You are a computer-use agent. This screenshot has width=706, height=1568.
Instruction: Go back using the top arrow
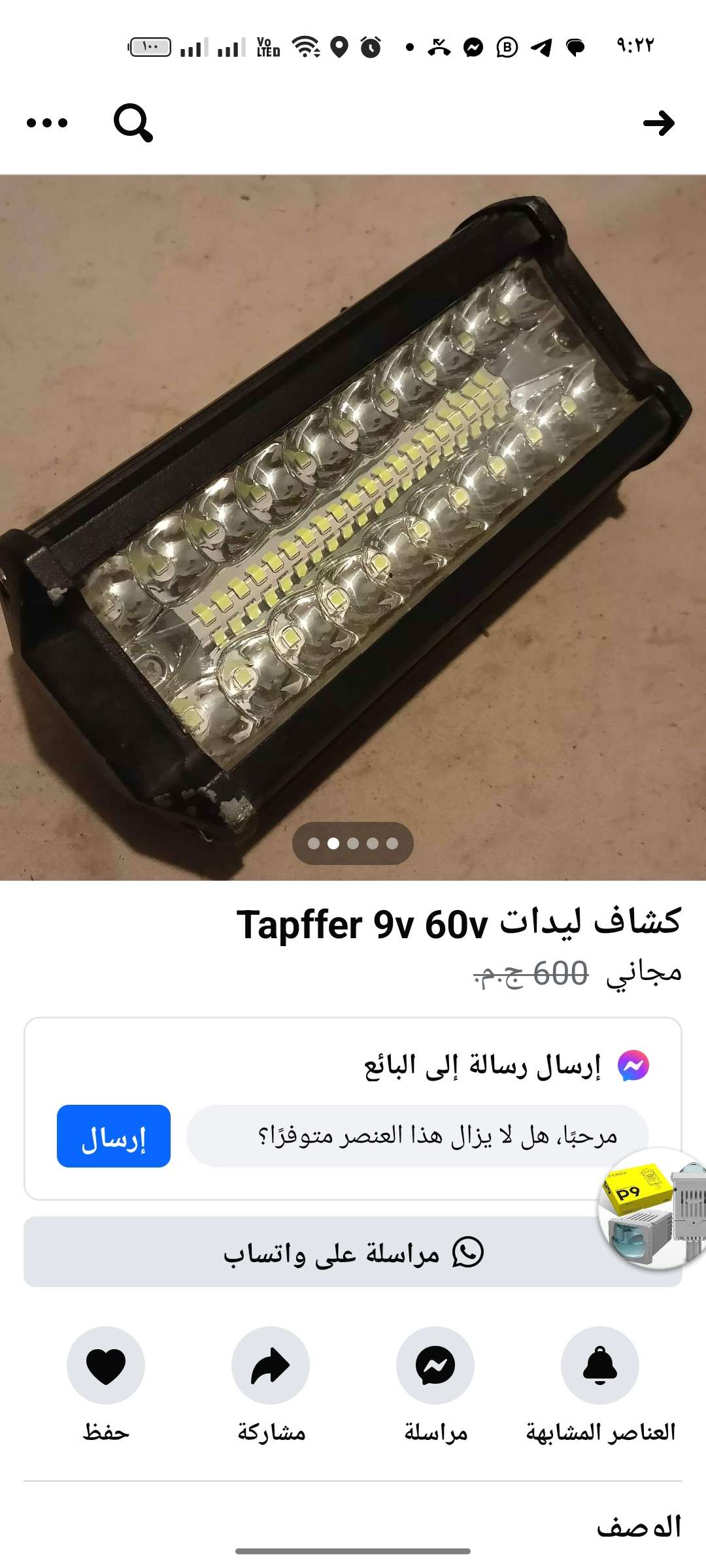[658, 123]
